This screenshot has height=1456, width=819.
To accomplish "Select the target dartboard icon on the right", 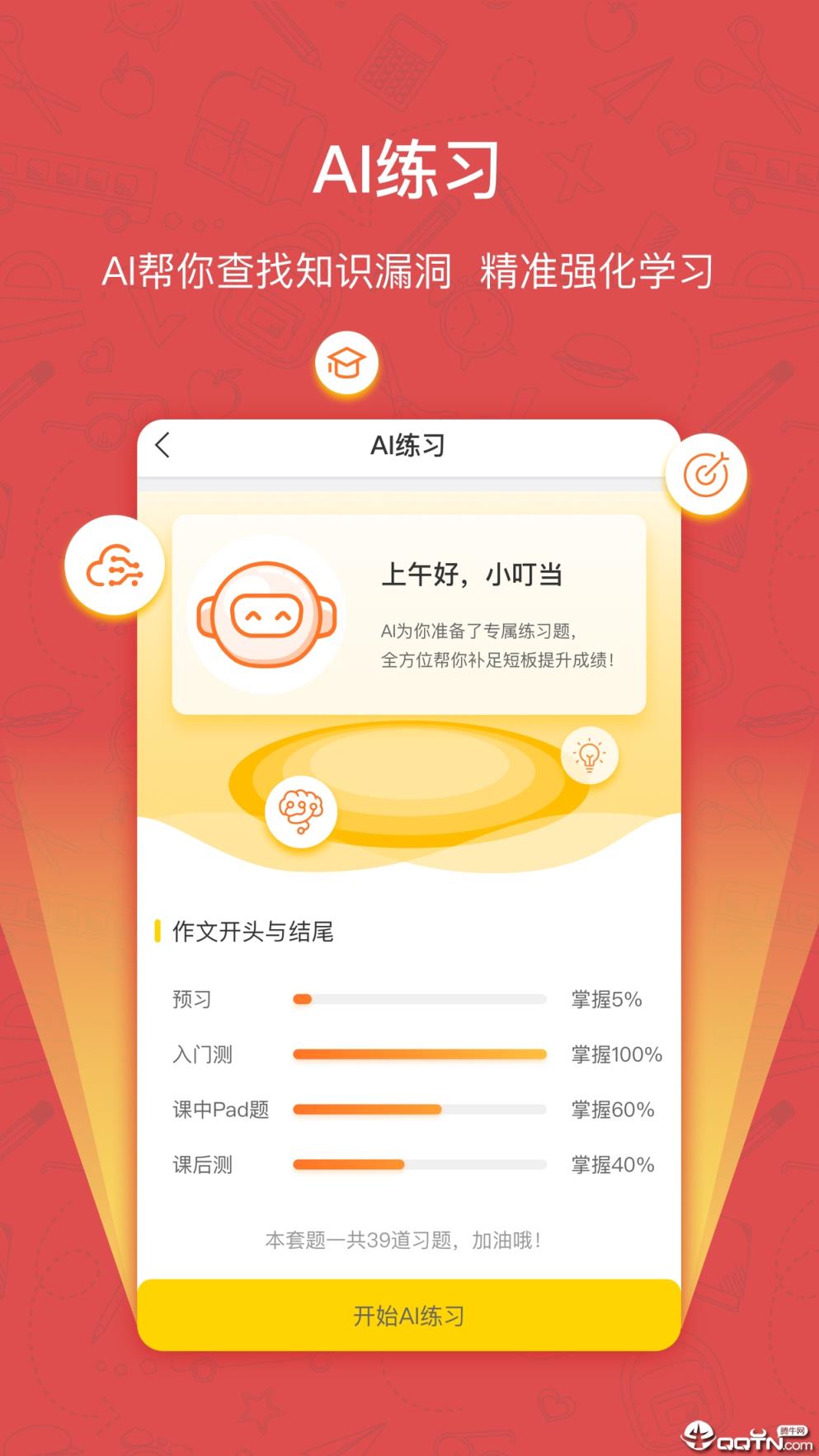I will (708, 474).
